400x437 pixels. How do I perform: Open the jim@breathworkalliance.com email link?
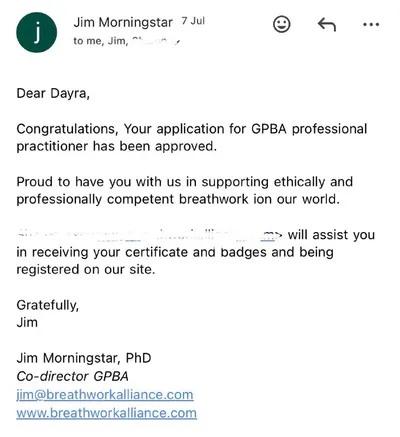[x=105, y=395]
